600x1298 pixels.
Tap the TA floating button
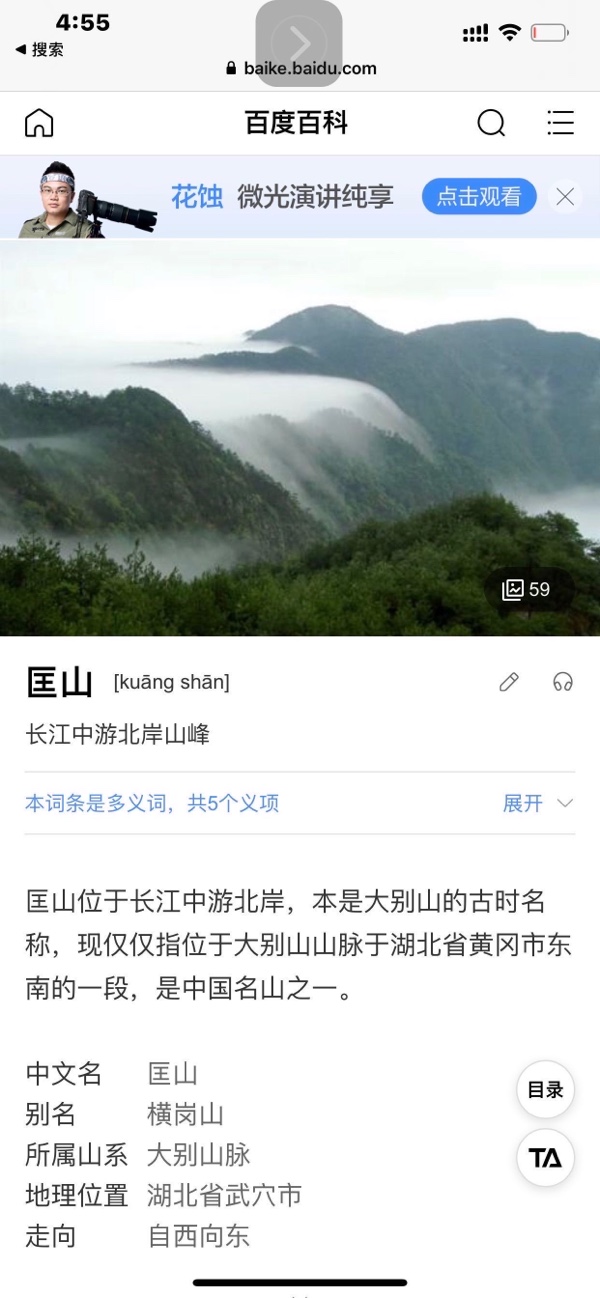point(545,1158)
